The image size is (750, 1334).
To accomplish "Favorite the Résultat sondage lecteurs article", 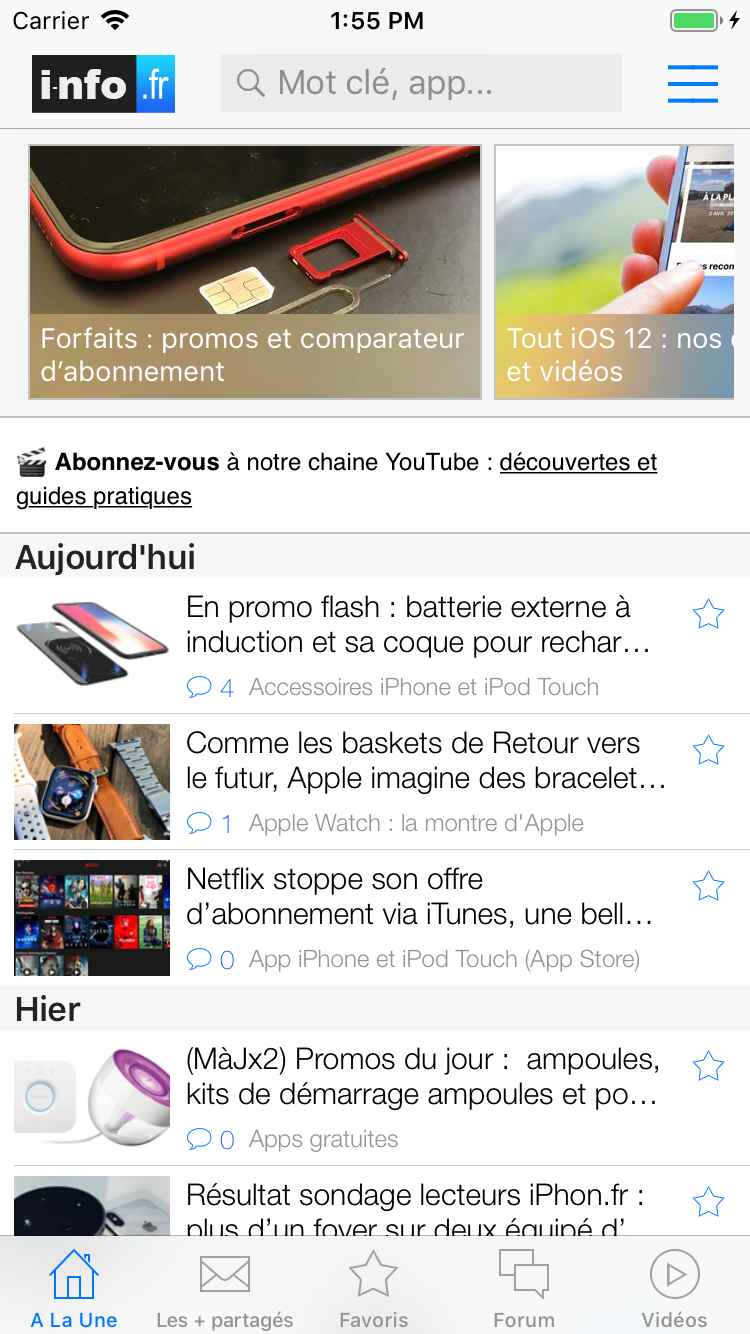I will [708, 1202].
